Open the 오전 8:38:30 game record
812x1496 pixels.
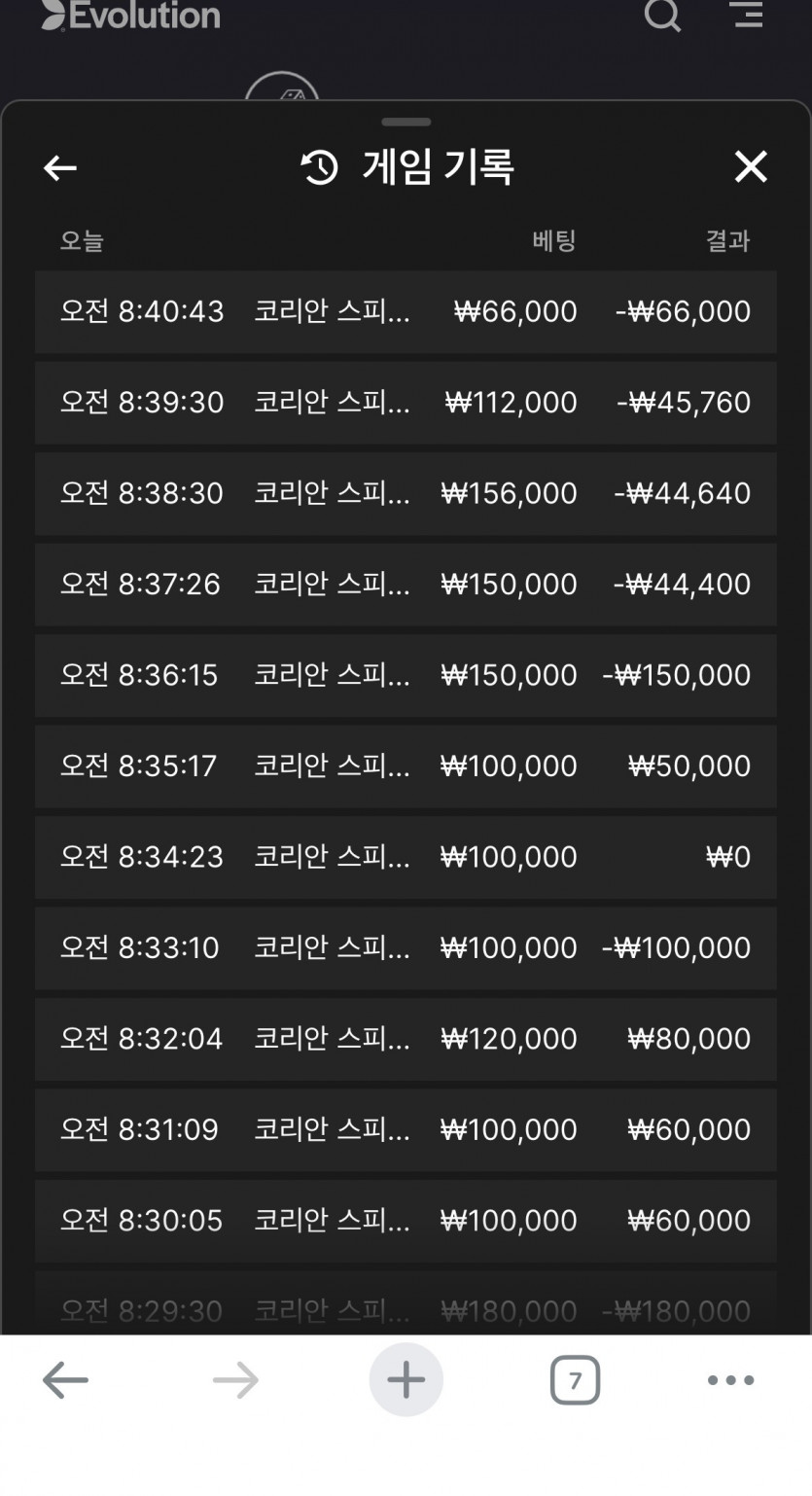(x=406, y=493)
